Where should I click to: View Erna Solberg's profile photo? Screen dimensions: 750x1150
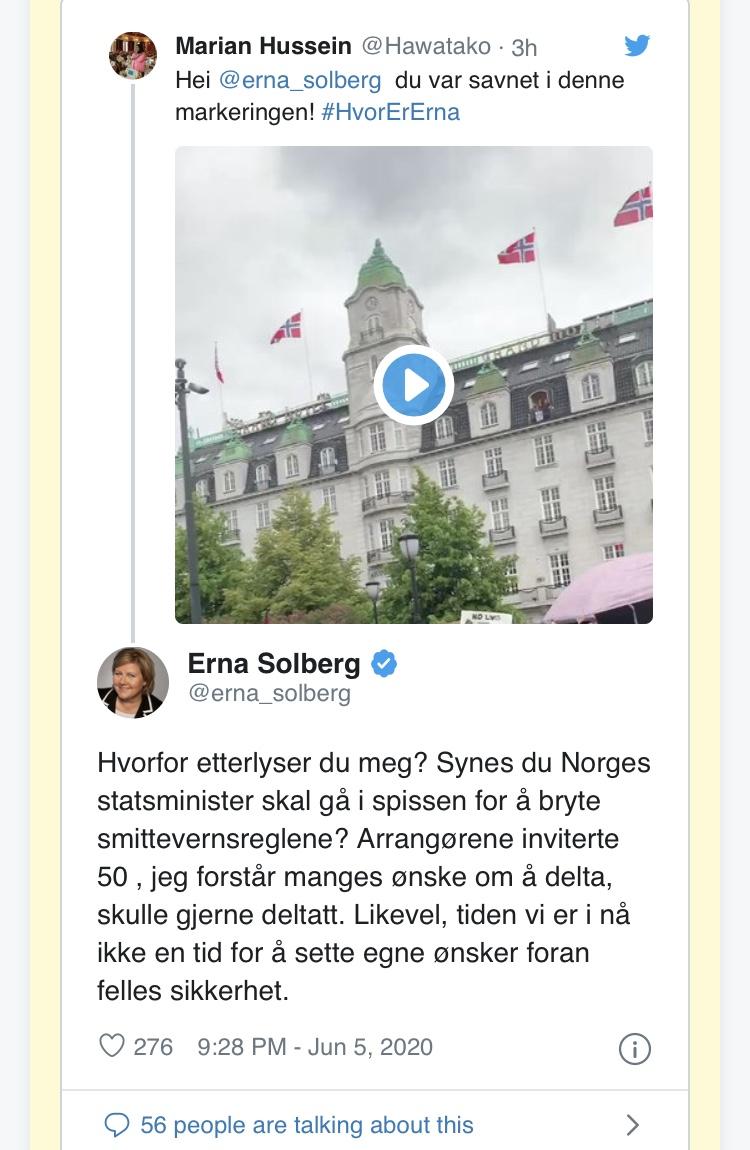[133, 682]
